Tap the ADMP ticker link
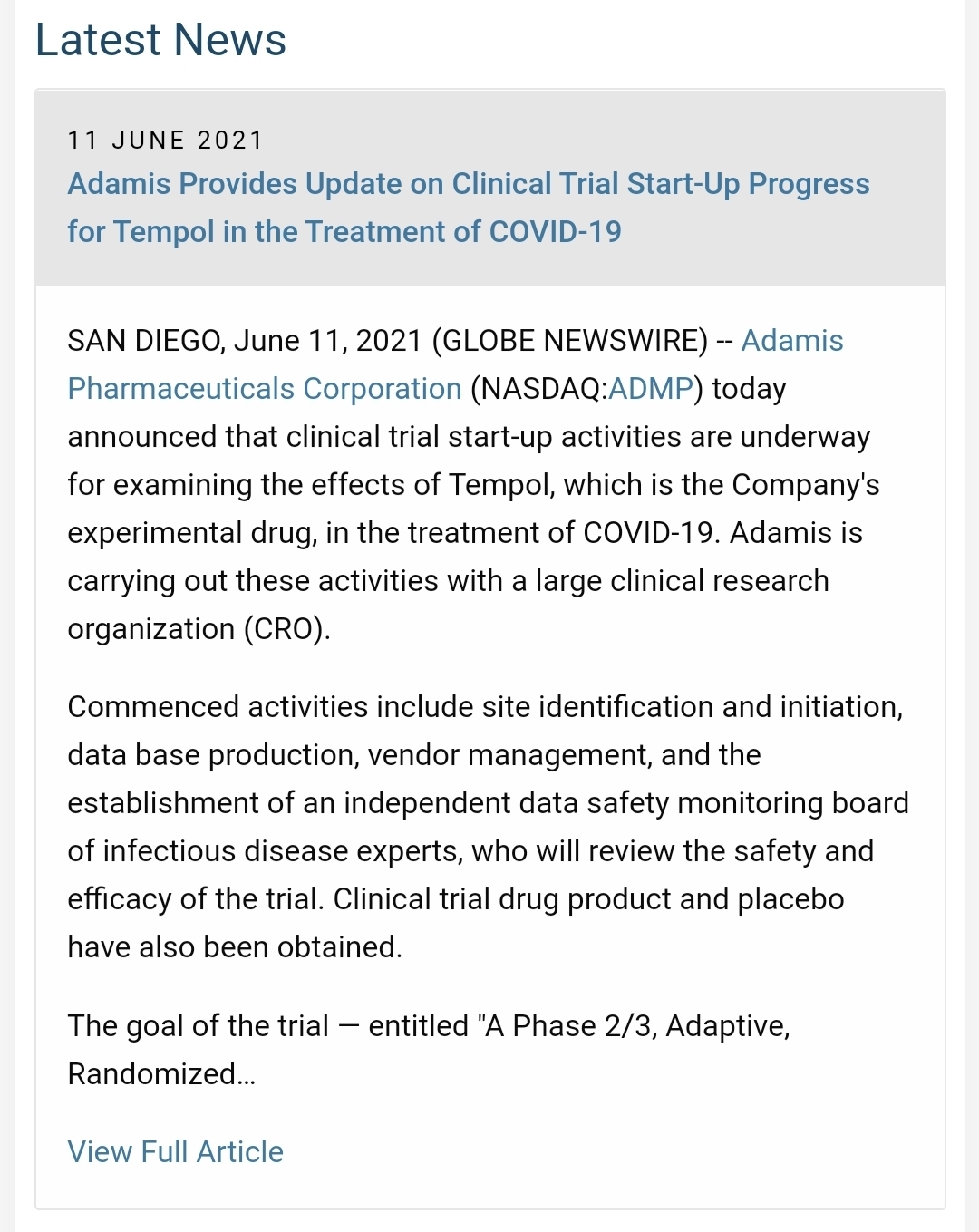This screenshot has width=979, height=1232. [x=650, y=389]
